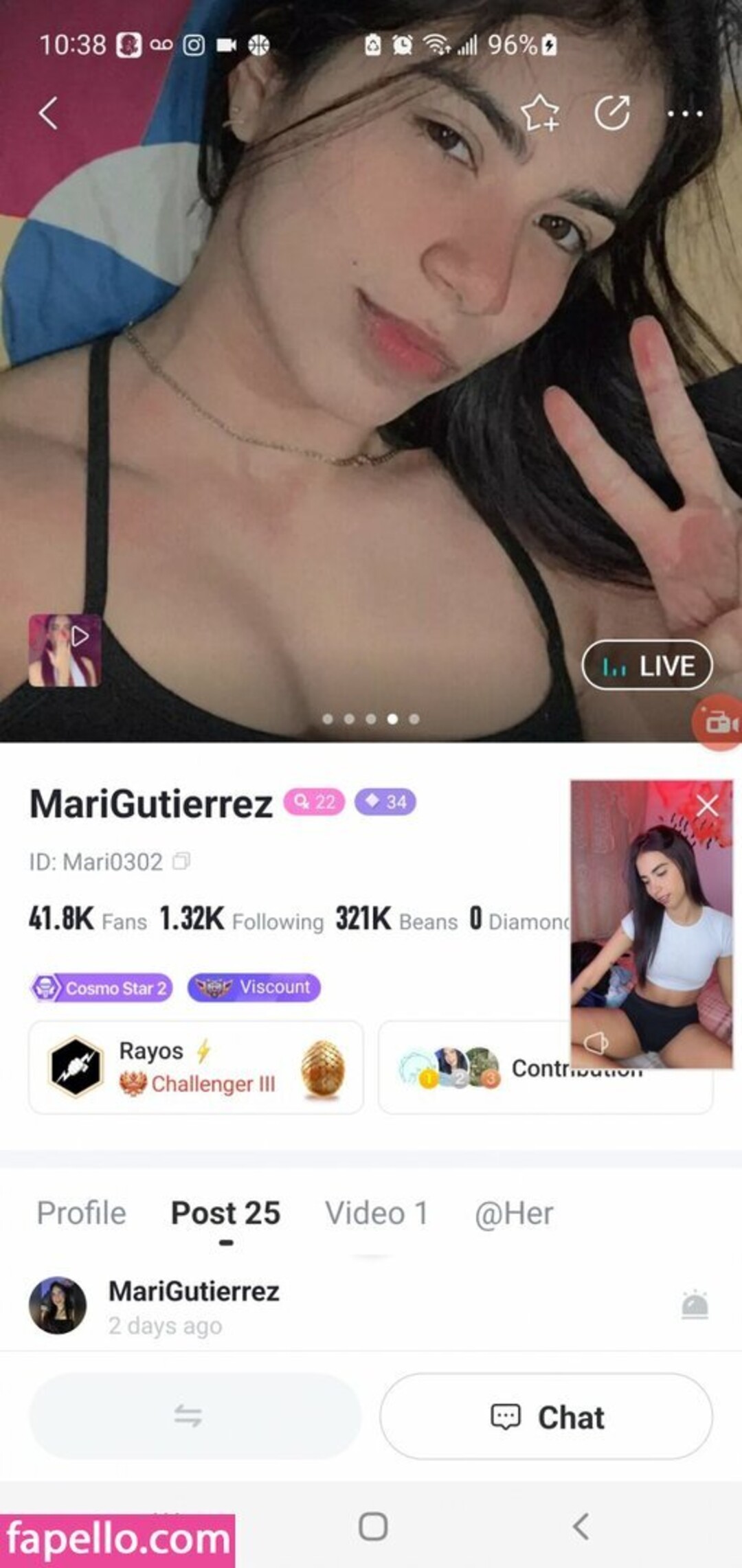Open the three-dot overflow menu
742x1568 pixels.
pos(685,114)
